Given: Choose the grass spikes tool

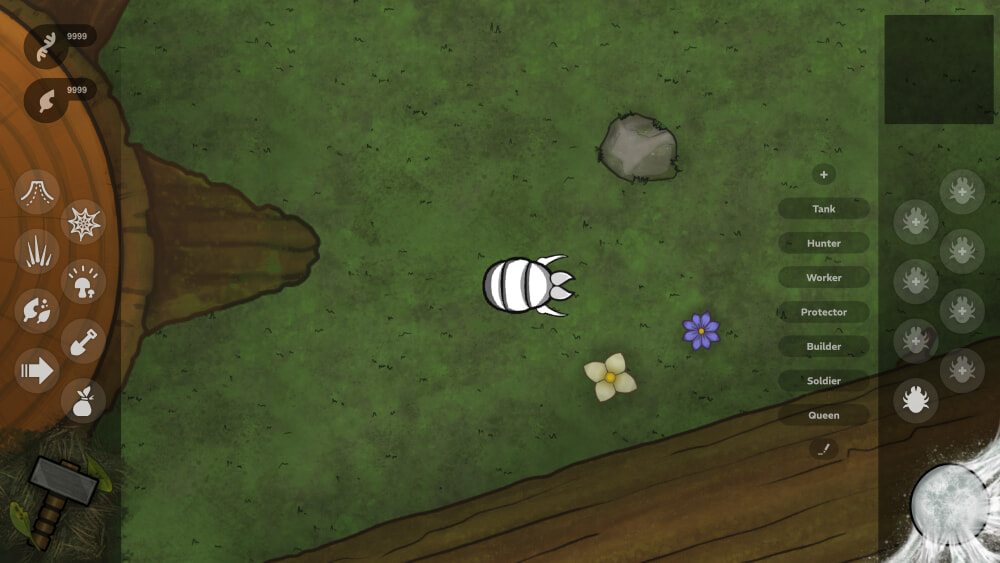Looking at the screenshot, I should click(37, 252).
